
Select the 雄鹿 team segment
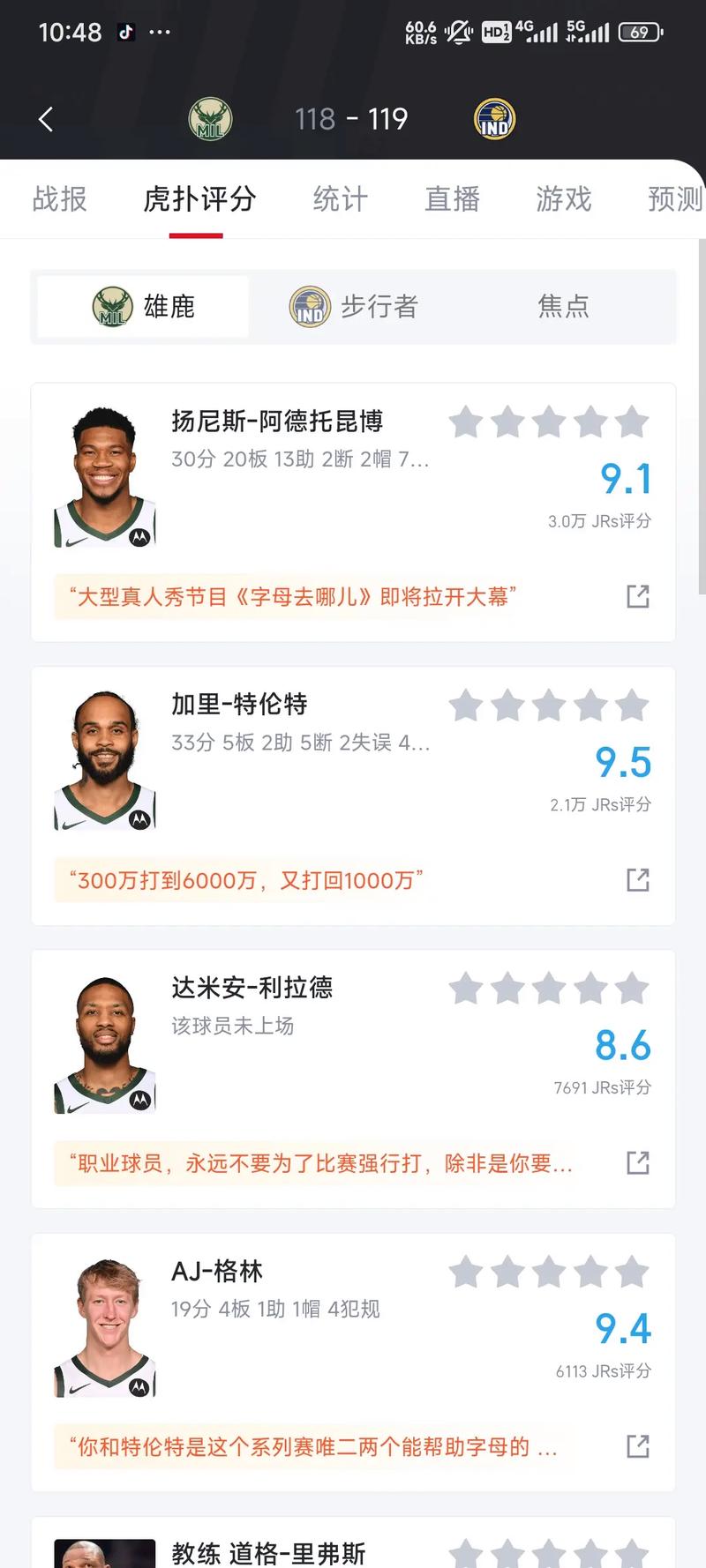pyautogui.click(x=143, y=307)
